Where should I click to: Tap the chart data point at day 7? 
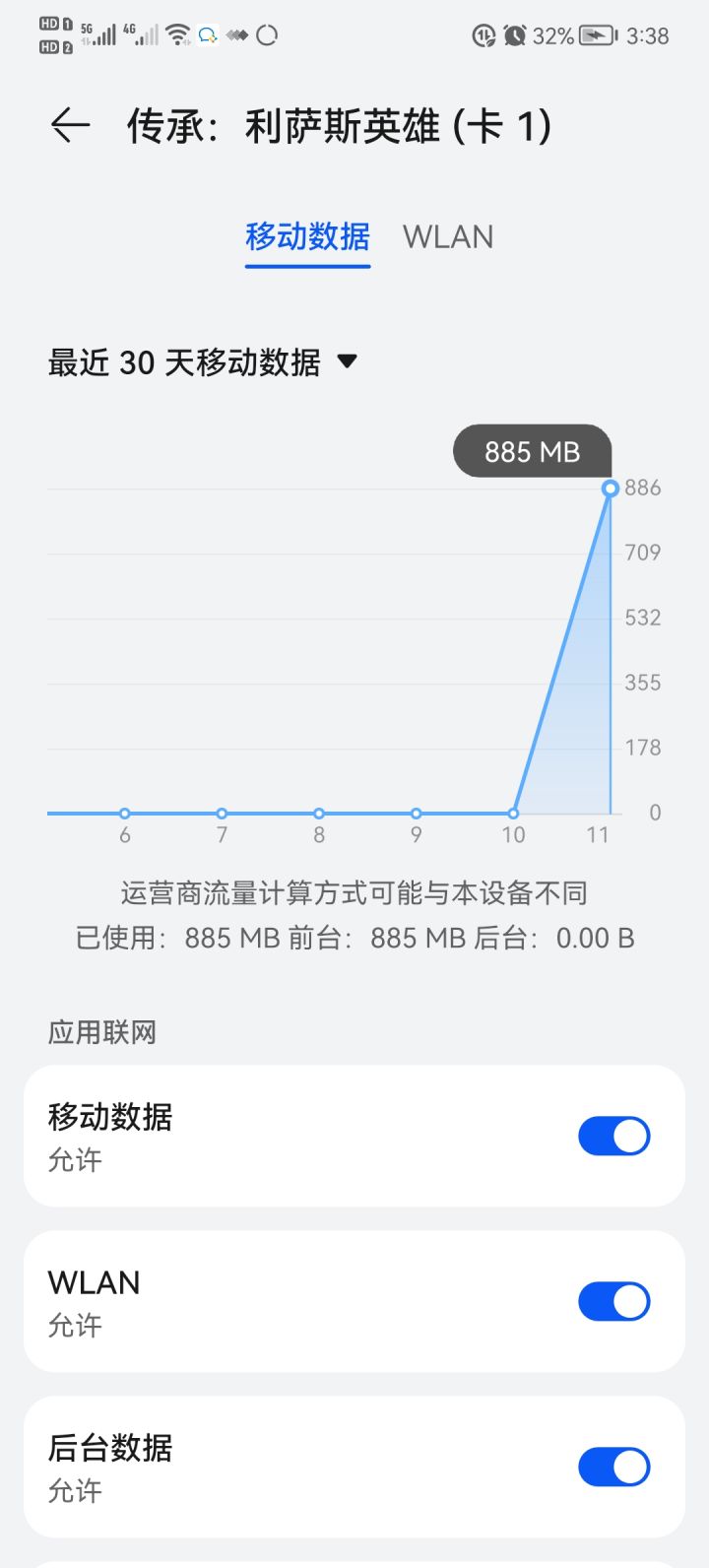(x=221, y=814)
